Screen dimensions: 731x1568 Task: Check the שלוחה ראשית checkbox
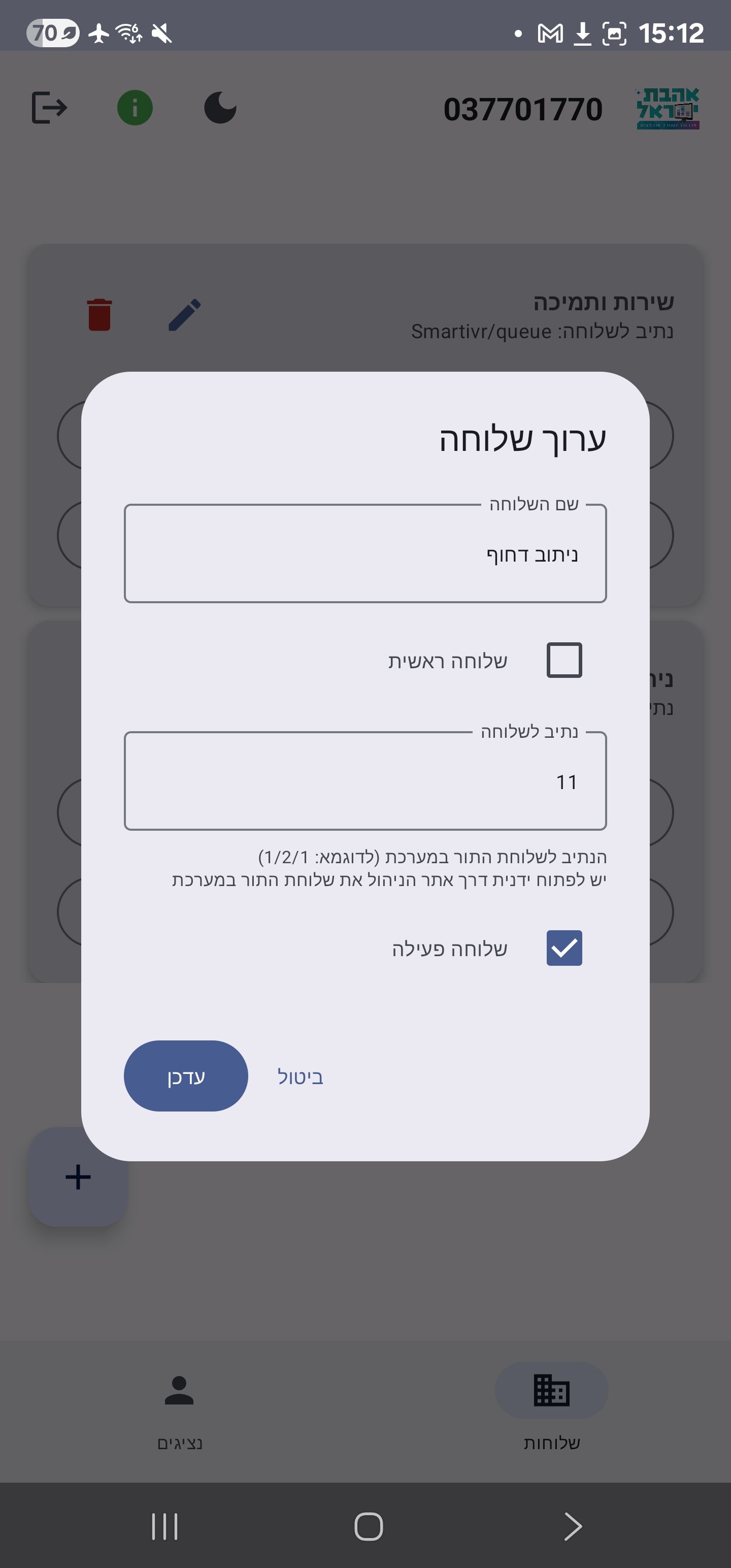coord(563,660)
